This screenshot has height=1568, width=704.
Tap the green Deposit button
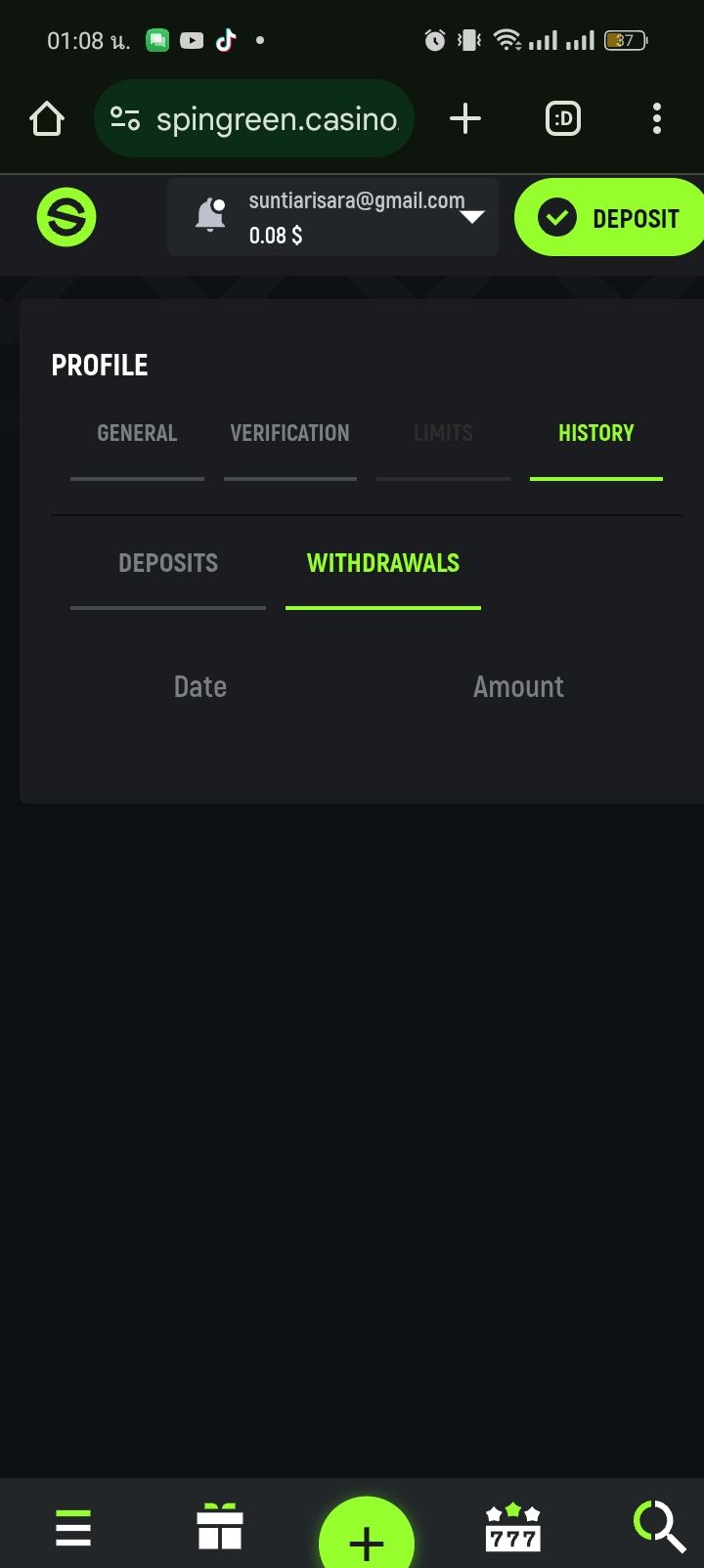pos(610,218)
